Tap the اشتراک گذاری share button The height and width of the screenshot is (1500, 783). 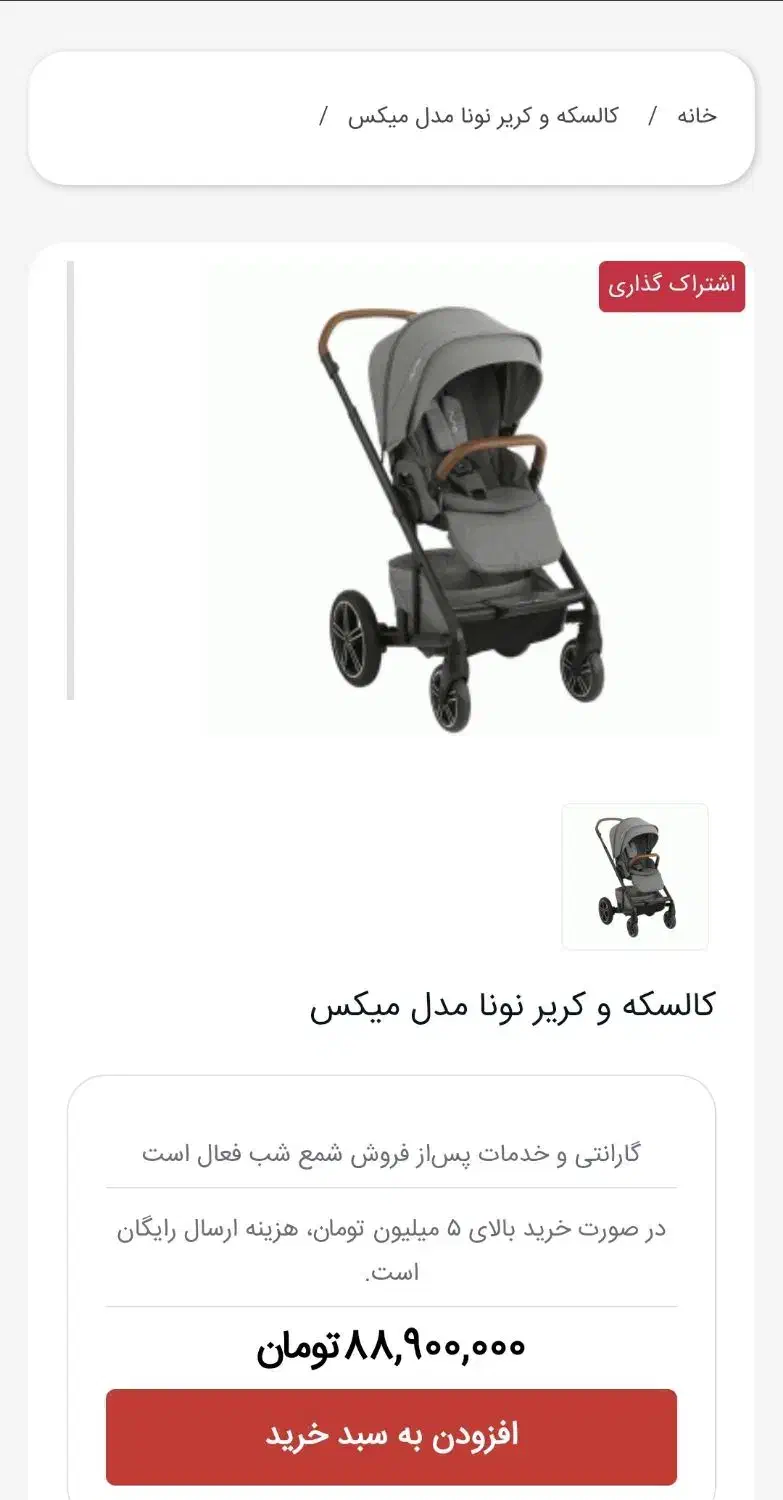(671, 283)
